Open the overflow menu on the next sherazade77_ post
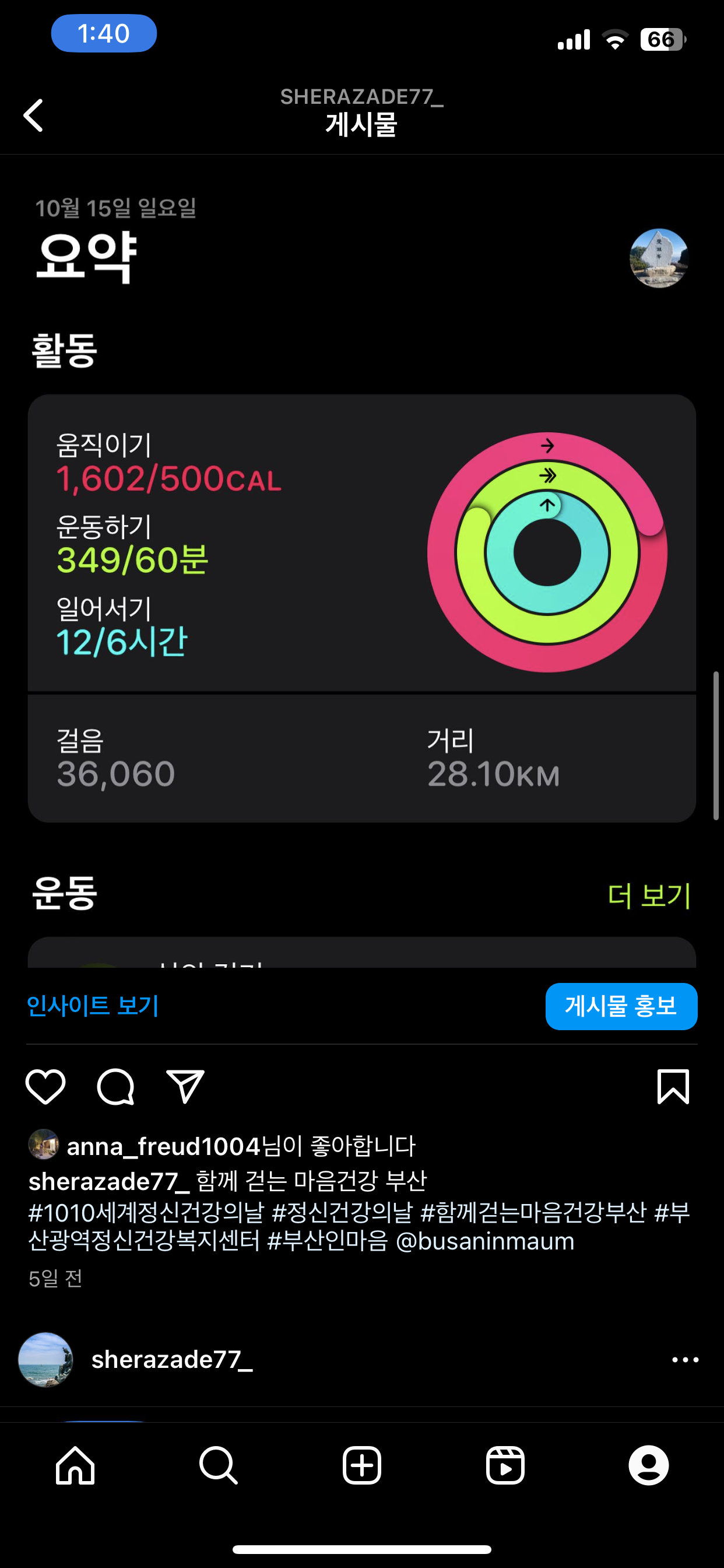The height and width of the screenshot is (1568, 724). click(685, 1360)
